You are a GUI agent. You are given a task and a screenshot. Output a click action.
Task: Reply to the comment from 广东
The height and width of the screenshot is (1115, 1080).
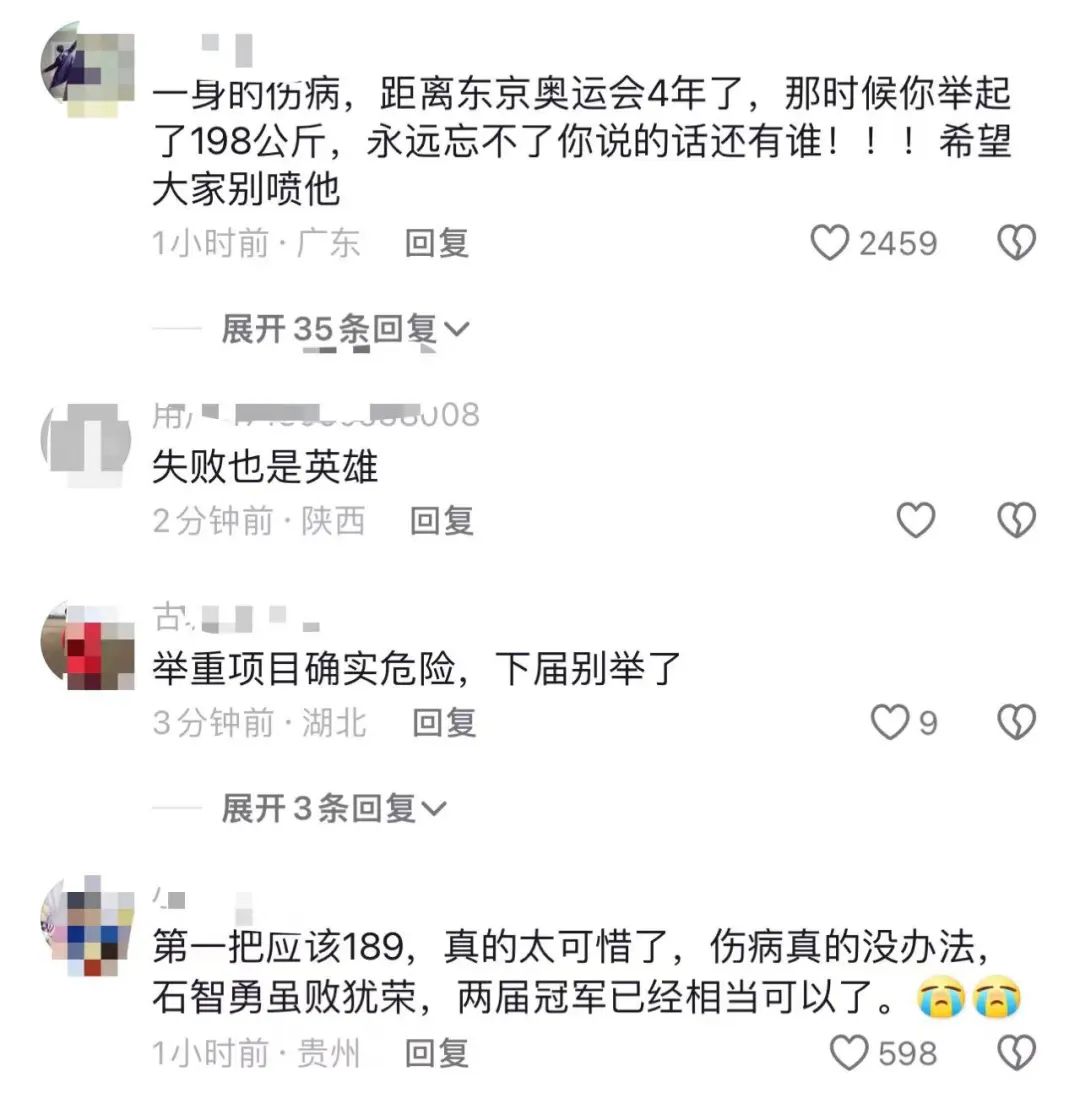coord(436,243)
